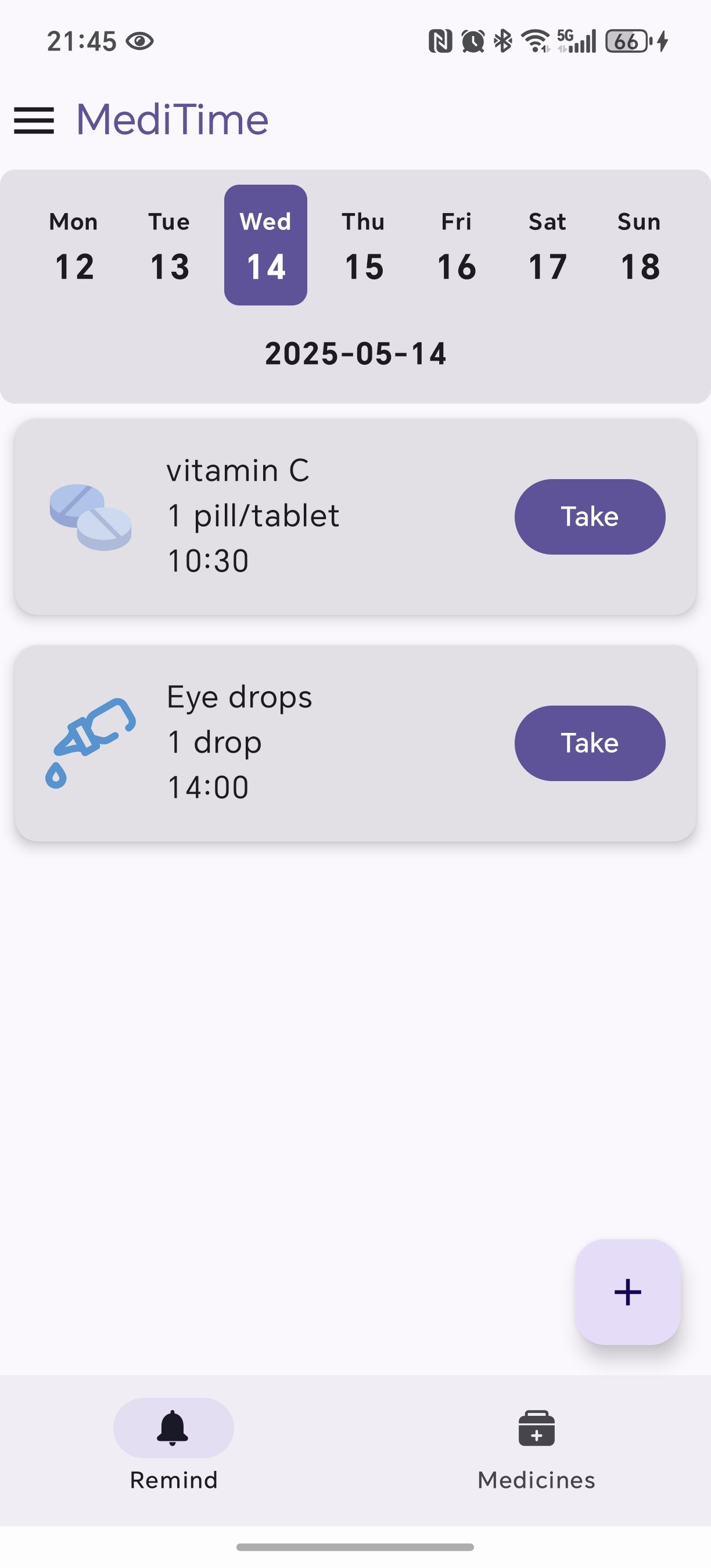Click the date label 2025-05-14
The image size is (711, 1568).
pos(355,354)
